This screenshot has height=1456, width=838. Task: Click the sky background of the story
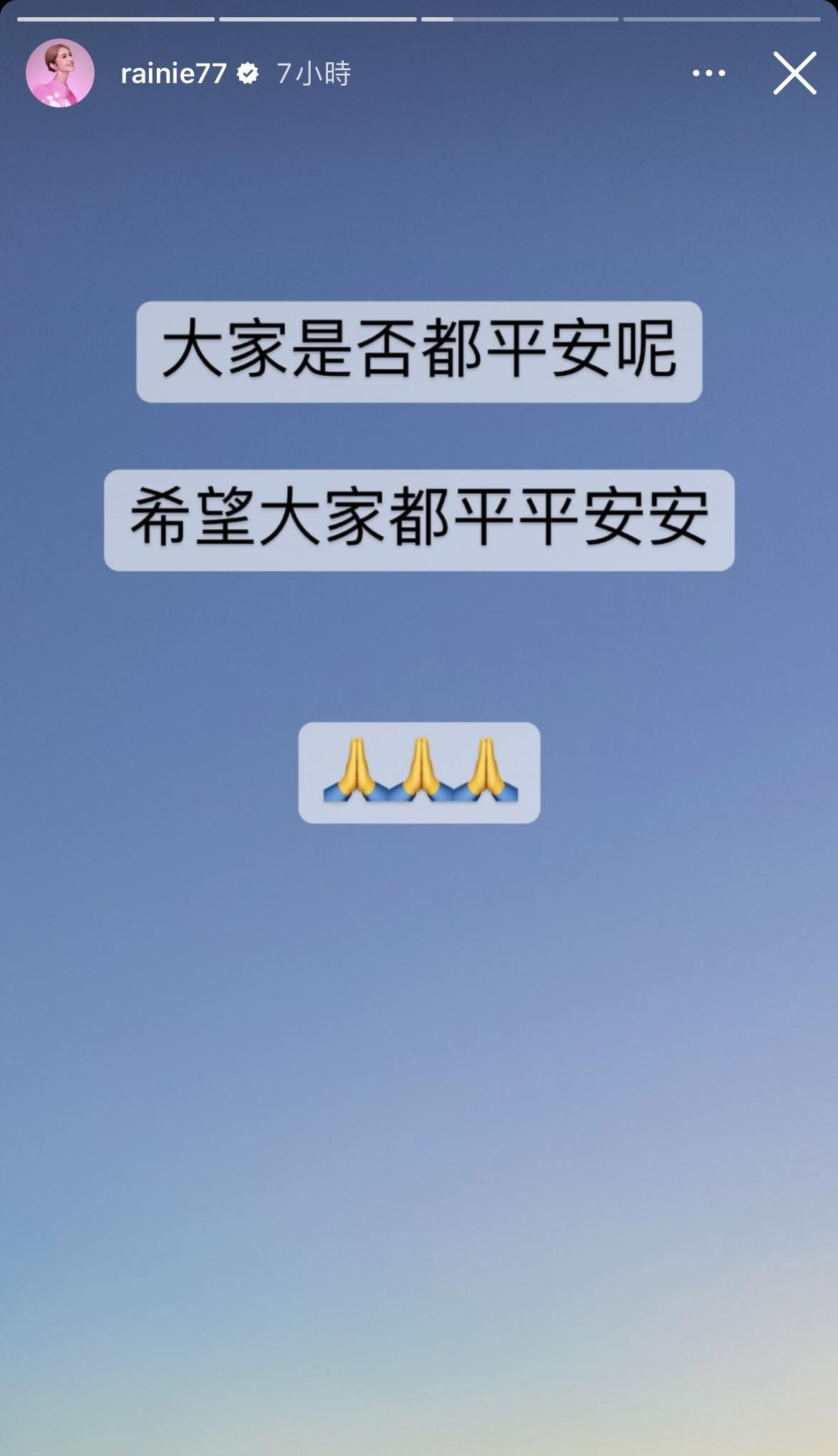click(x=419, y=1145)
